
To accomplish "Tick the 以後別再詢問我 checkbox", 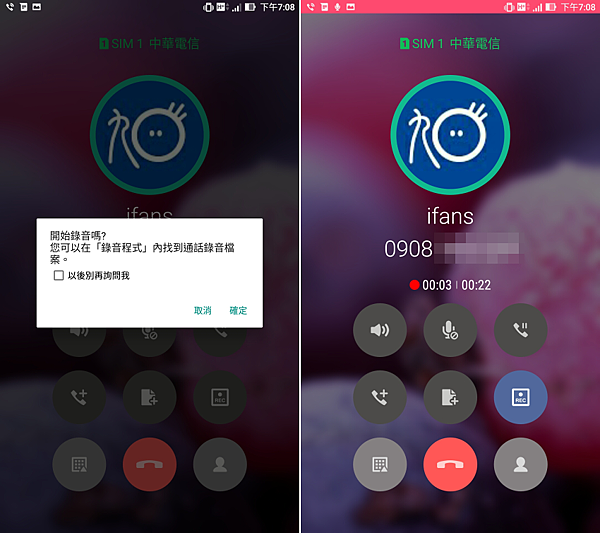I will click(58, 275).
